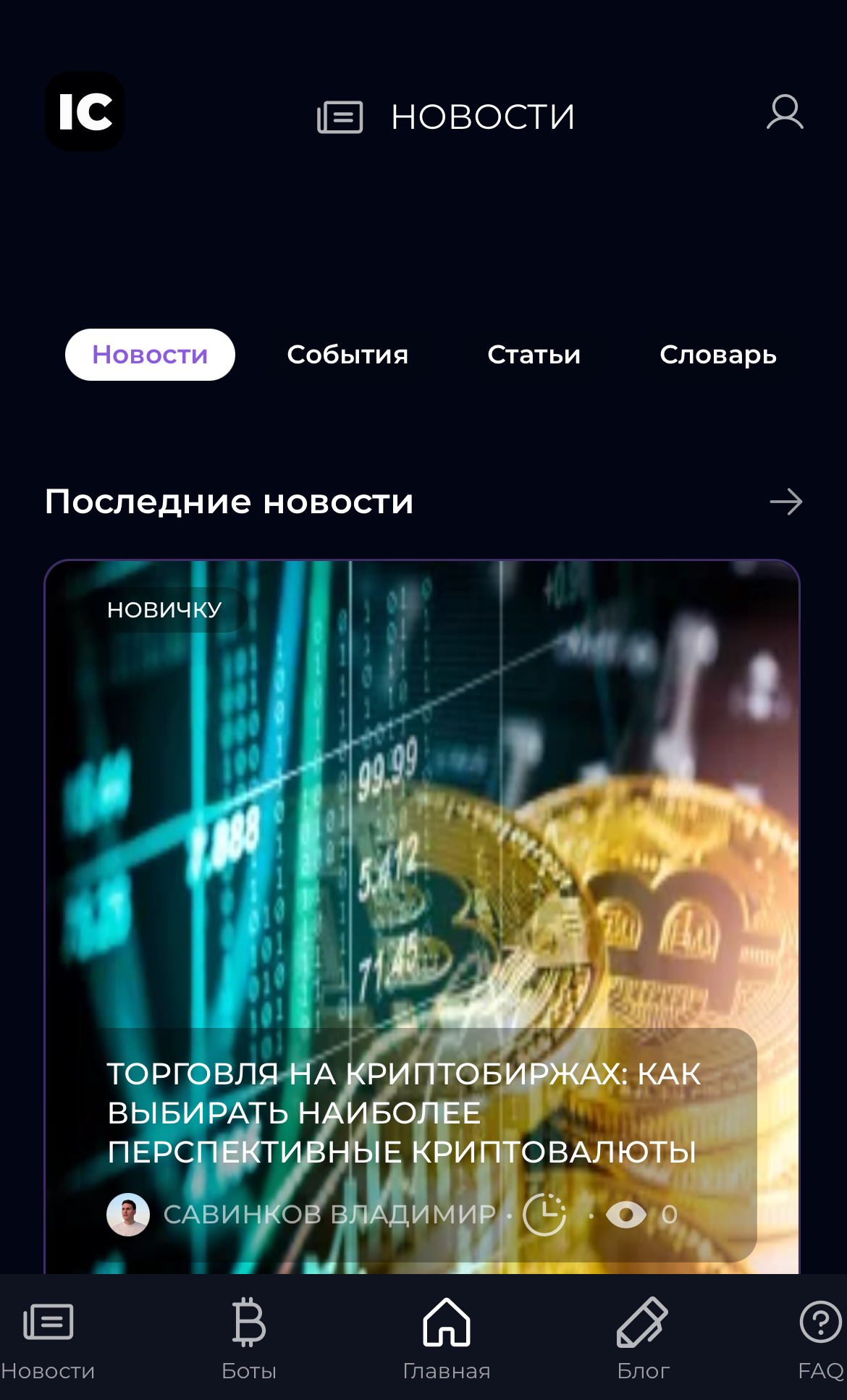The height and width of the screenshot is (1400, 847).
Task: Switch to the События tab
Action: pyautogui.click(x=347, y=355)
